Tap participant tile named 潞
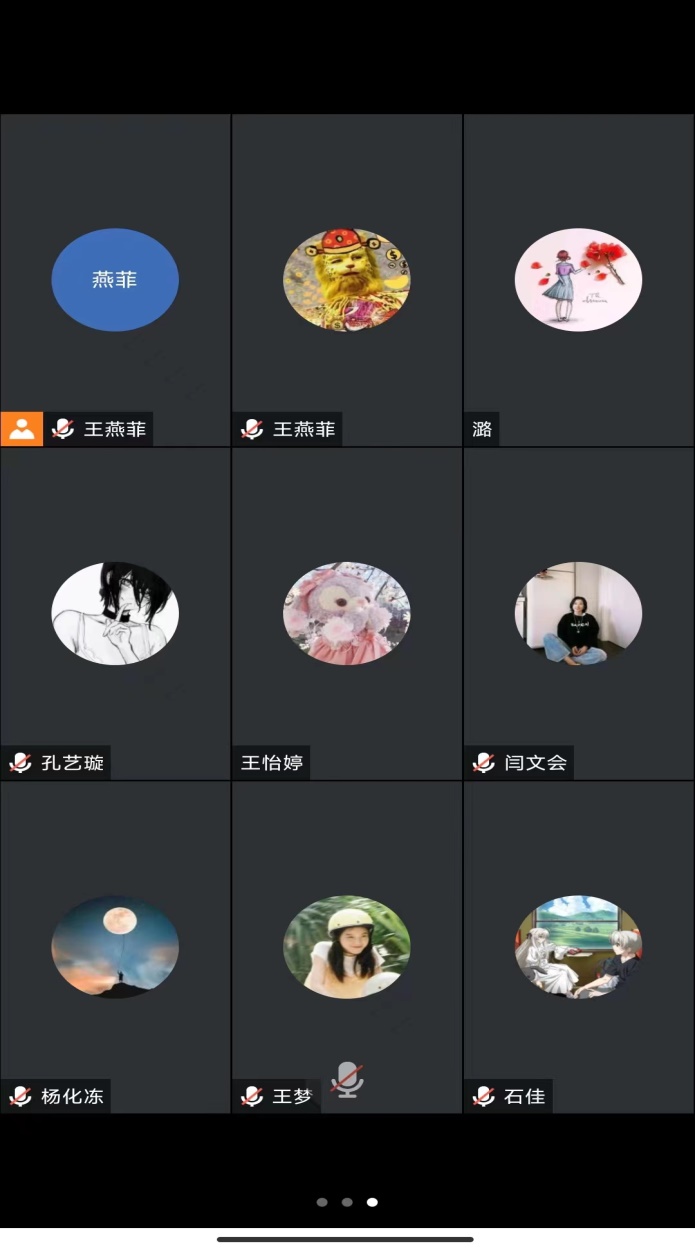695x1251 pixels. pos(578,280)
